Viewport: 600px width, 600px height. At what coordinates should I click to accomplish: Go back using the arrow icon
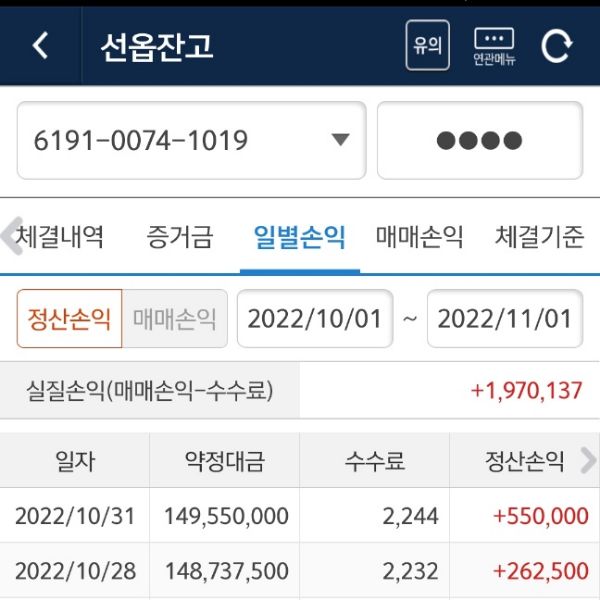point(40,46)
